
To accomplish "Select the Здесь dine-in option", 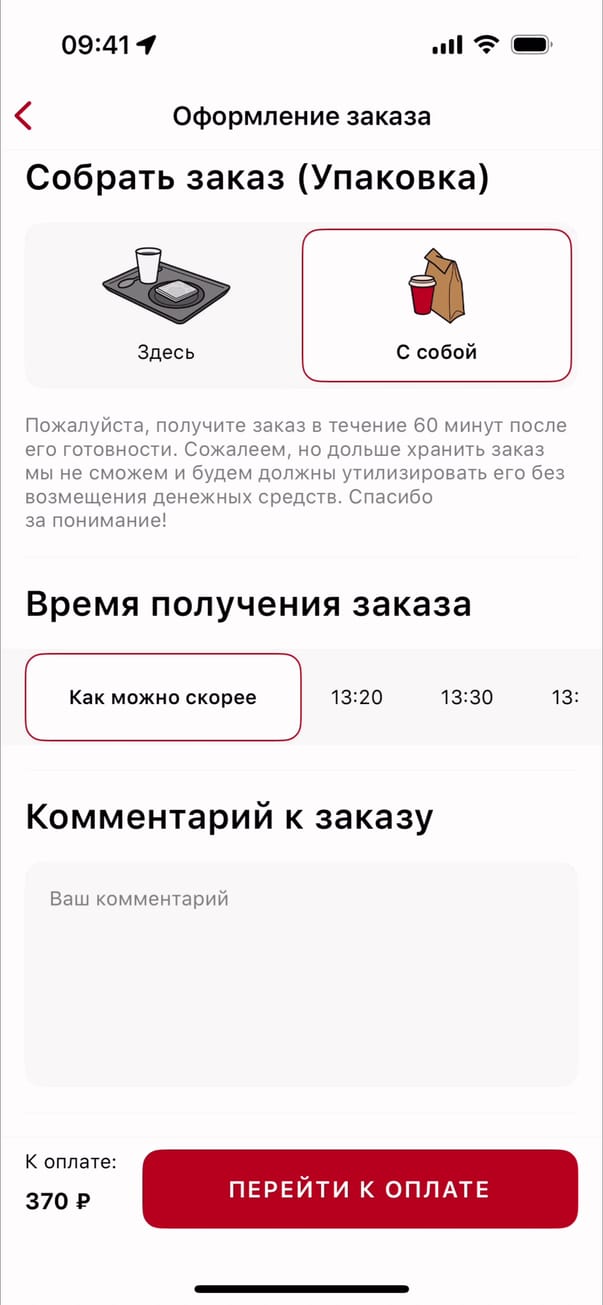I will [165, 305].
